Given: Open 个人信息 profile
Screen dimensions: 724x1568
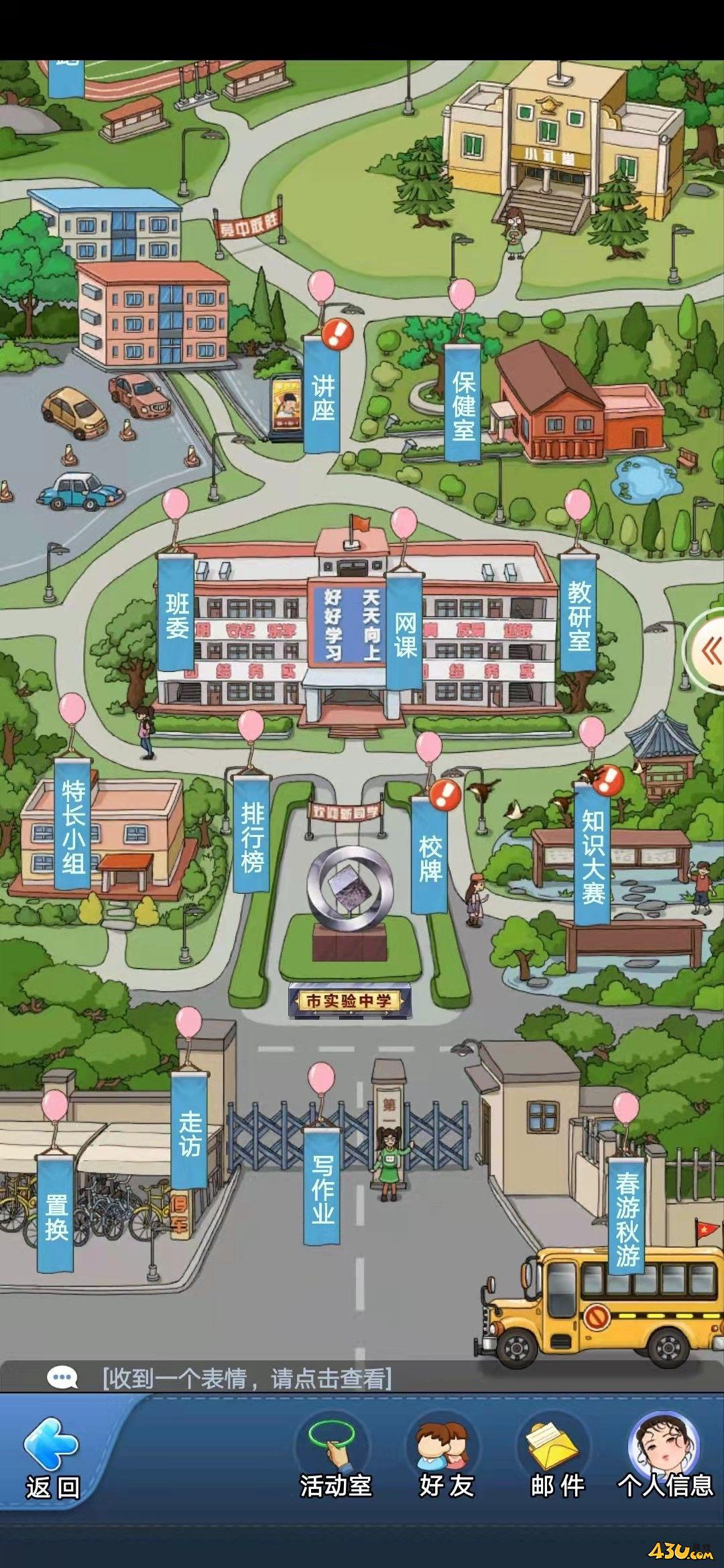Looking at the screenshot, I should click(665, 1461).
